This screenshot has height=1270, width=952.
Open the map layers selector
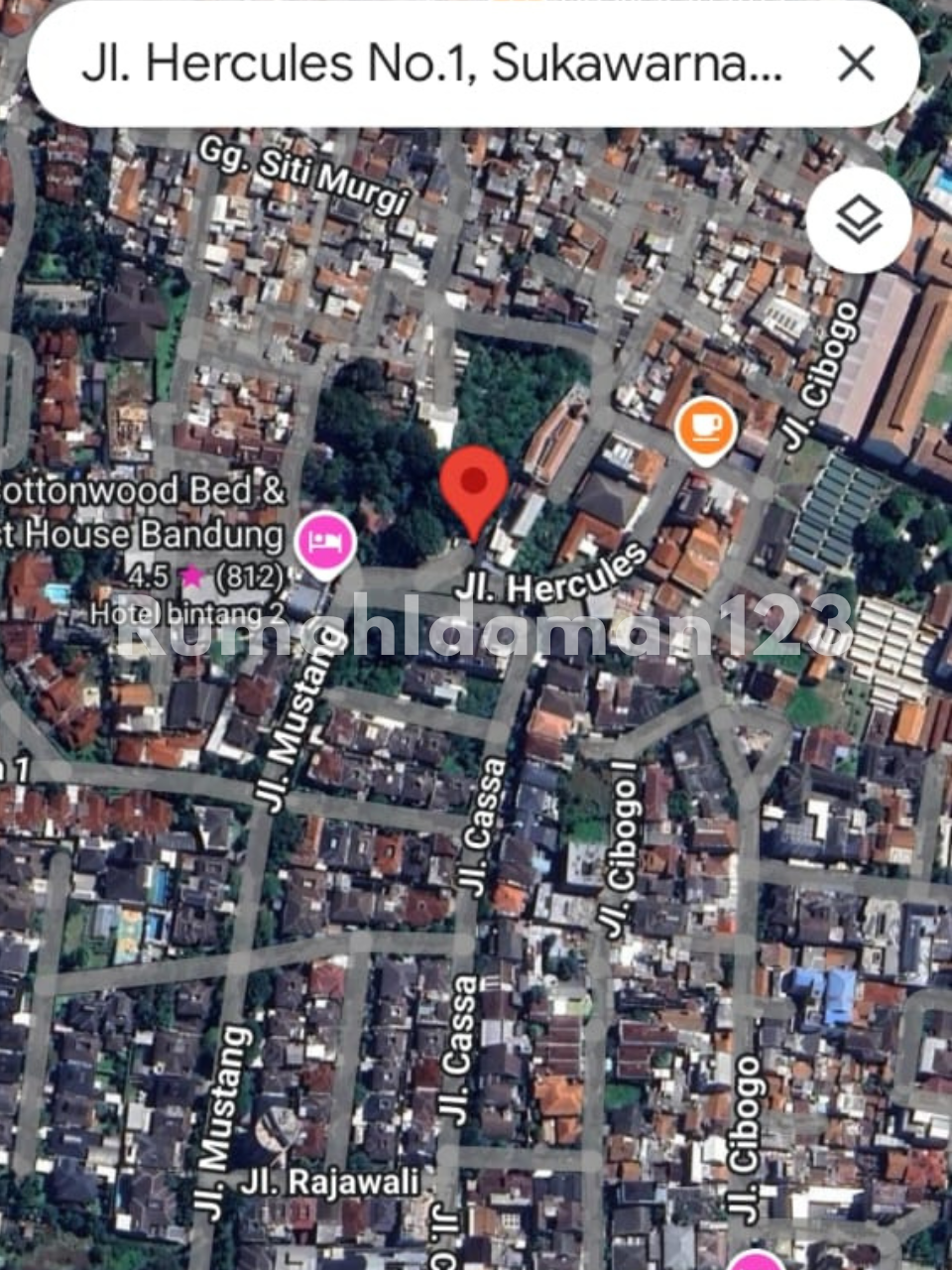tap(859, 219)
